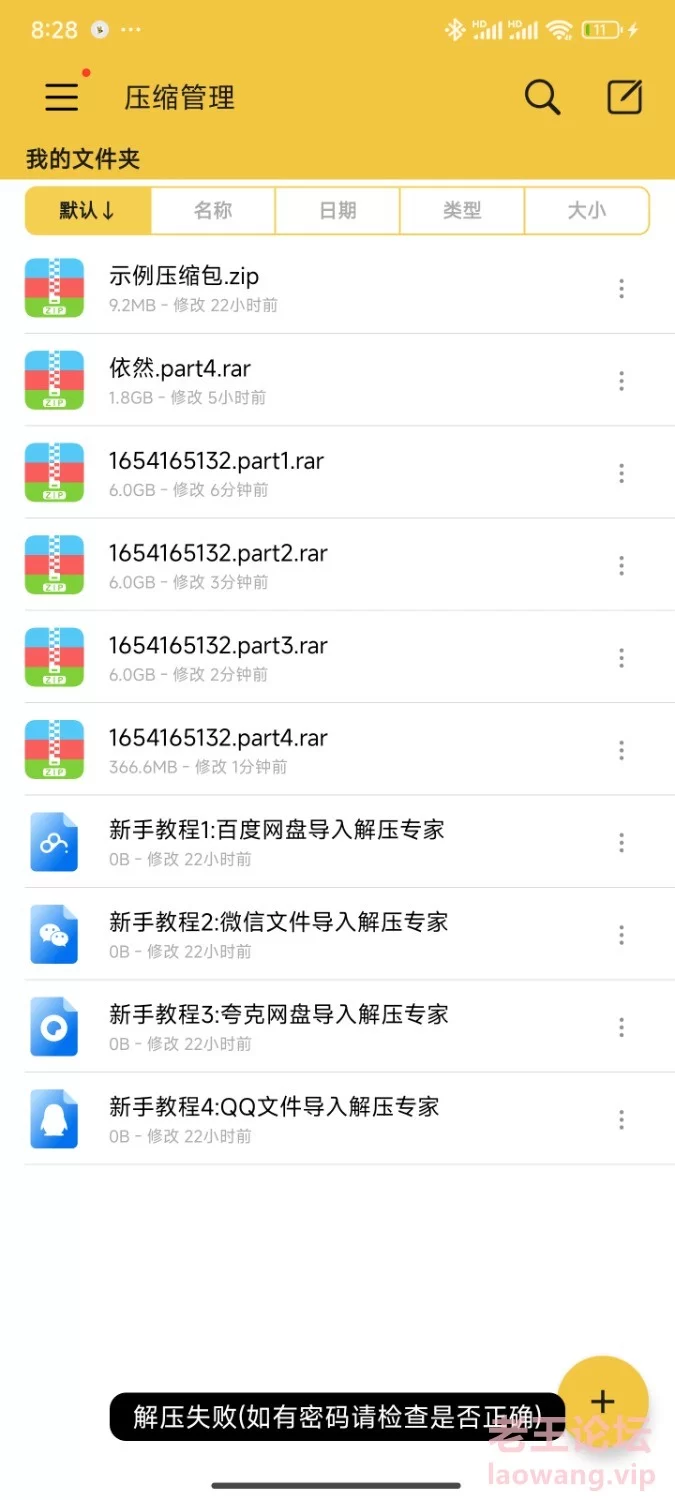Open 新手教程1:百度网盘导入解压专家
This screenshot has width=675, height=1500.
(337, 842)
